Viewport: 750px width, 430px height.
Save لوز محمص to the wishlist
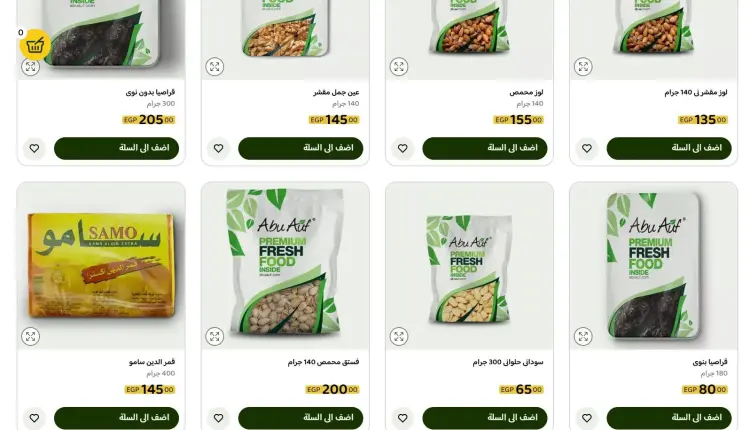pos(402,149)
